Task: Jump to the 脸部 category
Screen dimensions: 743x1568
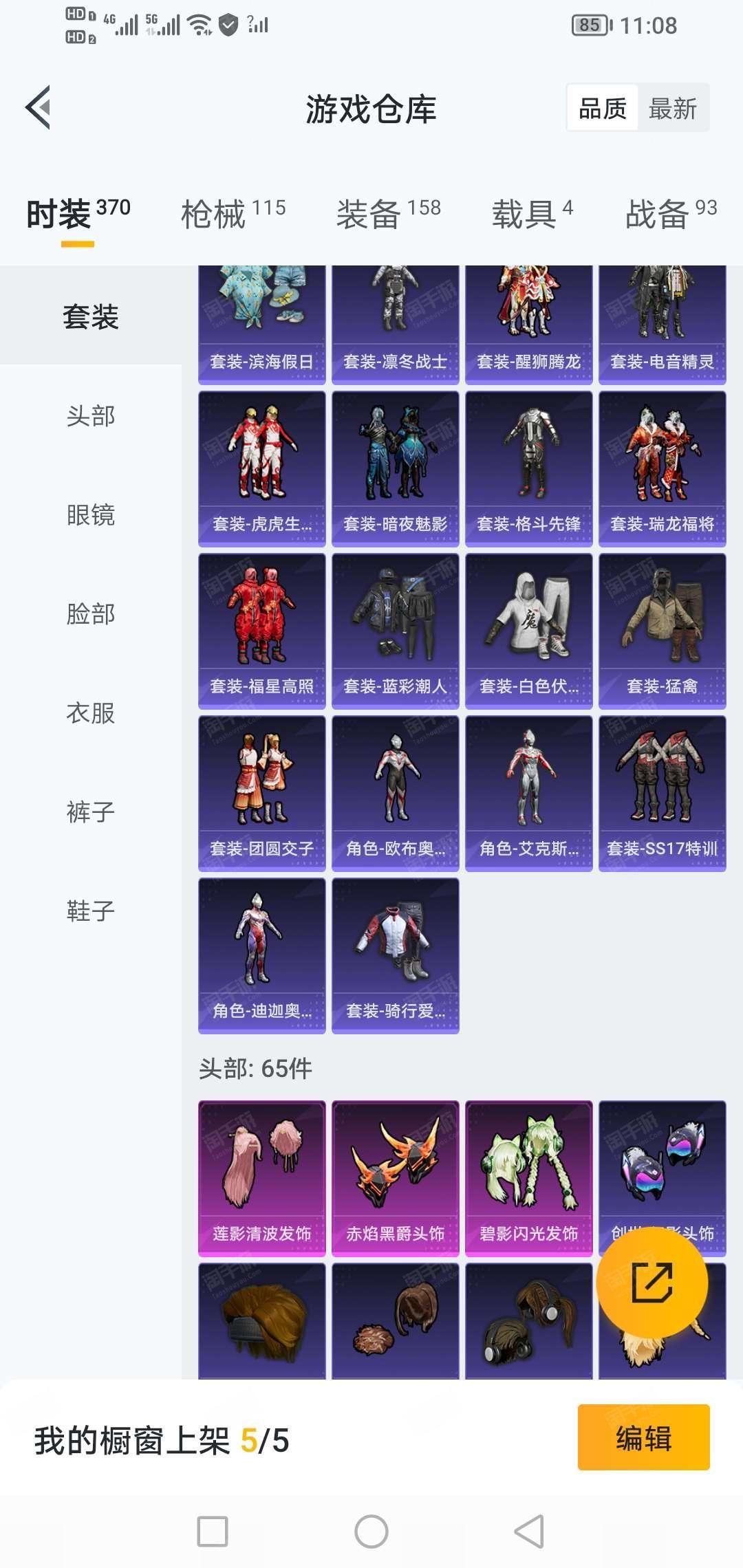Action: 90,613
